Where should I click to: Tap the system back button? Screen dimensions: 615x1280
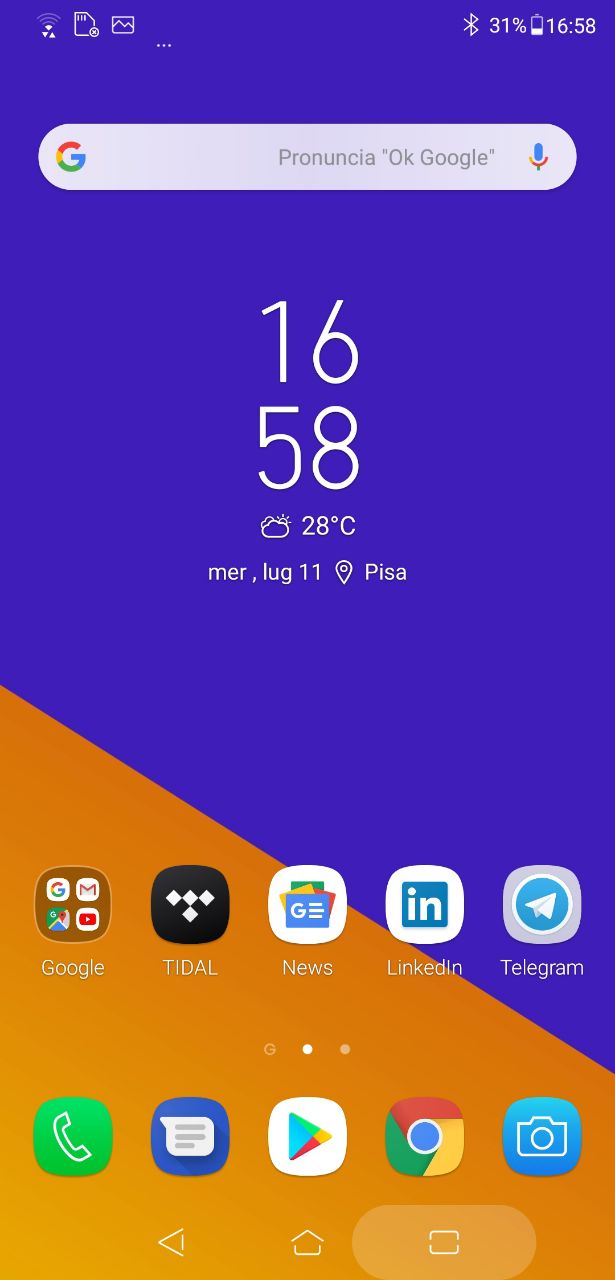(x=171, y=1242)
